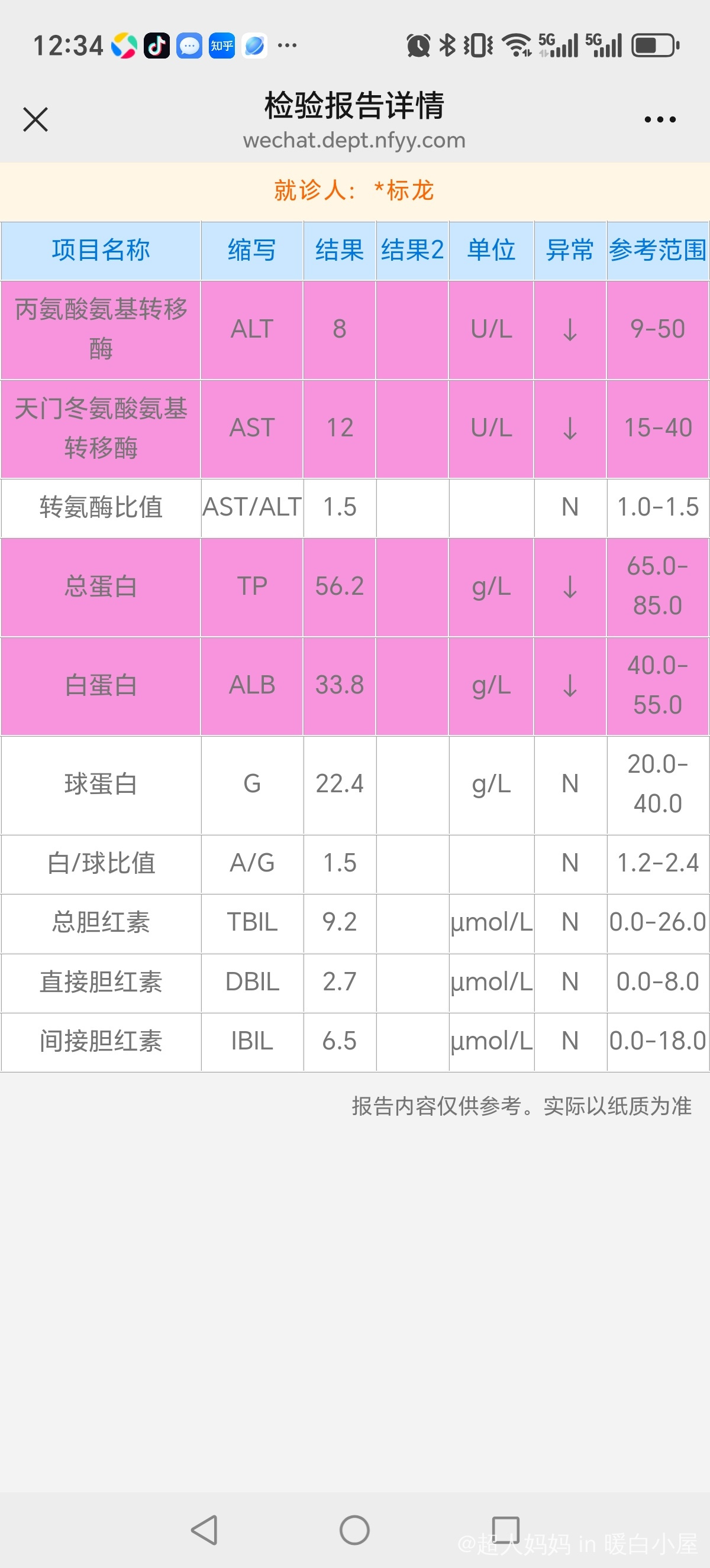Open recent apps from the navigation bar
The height and width of the screenshot is (1568, 710).
(505, 1530)
